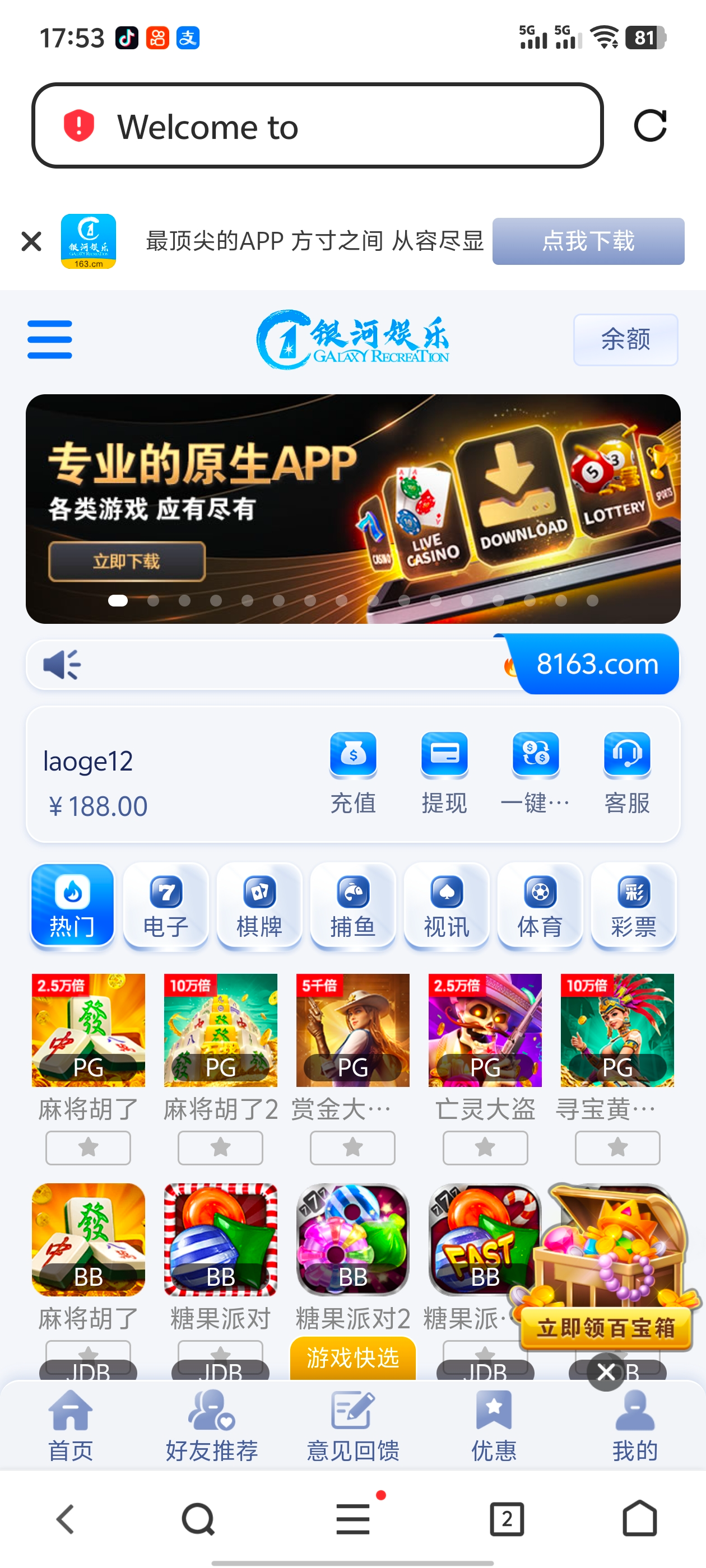Screen dimensions: 706x1568
Task: Tap the 8163.com link
Action: (x=596, y=664)
